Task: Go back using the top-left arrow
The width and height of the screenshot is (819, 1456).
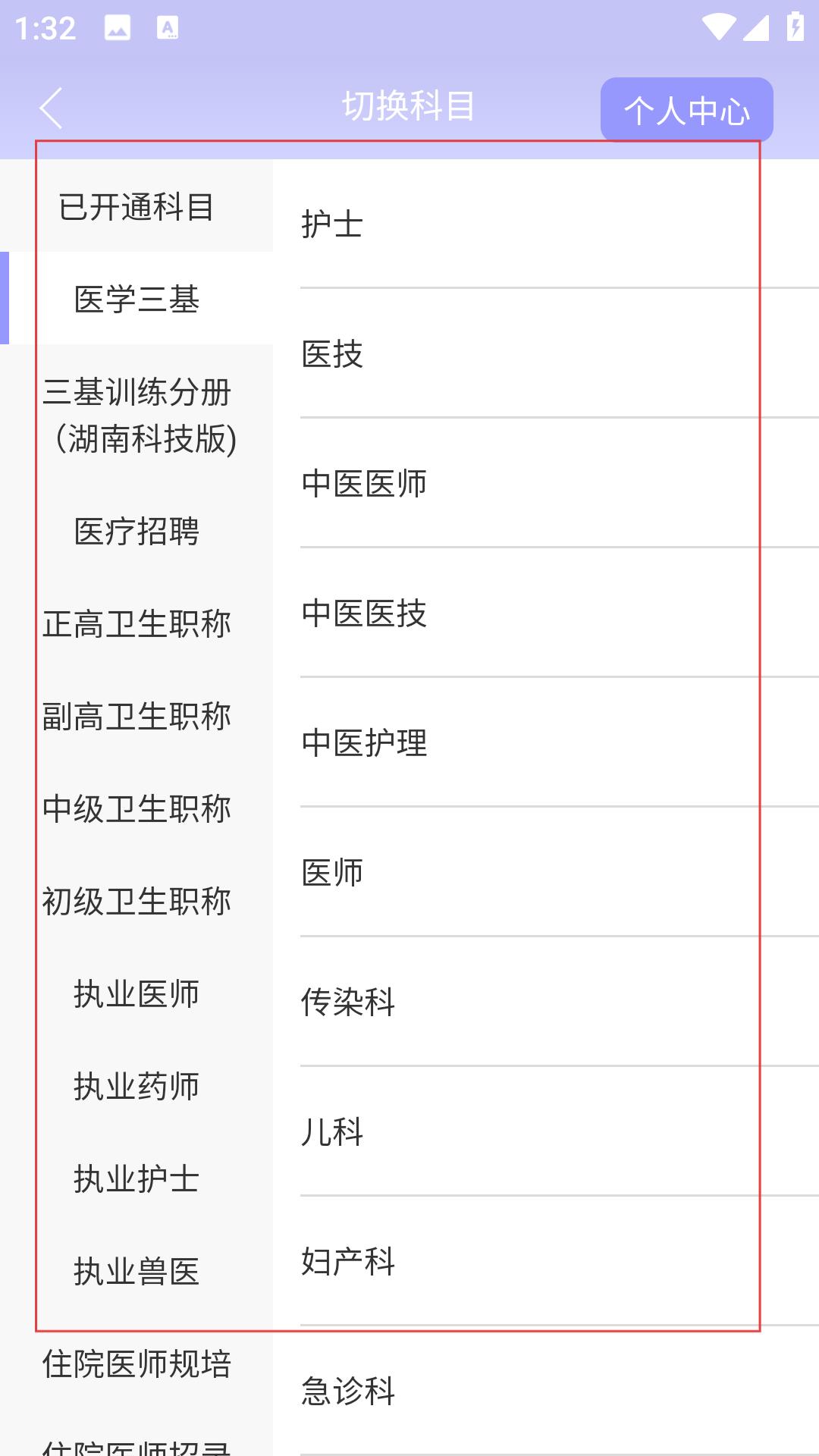Action: pos(51,108)
